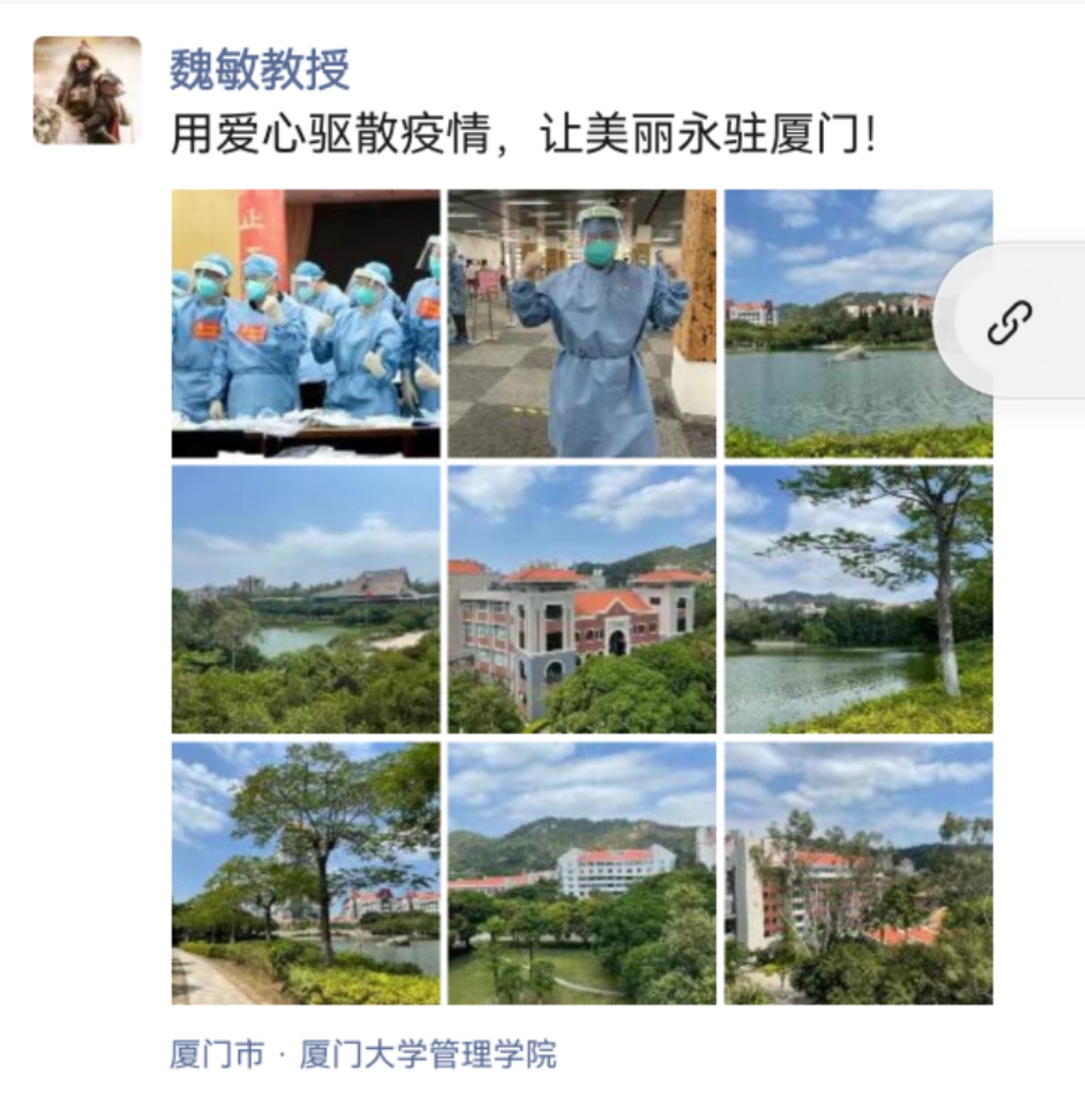
Task: View the photo of lake and stadium roof
Action: tap(305, 600)
